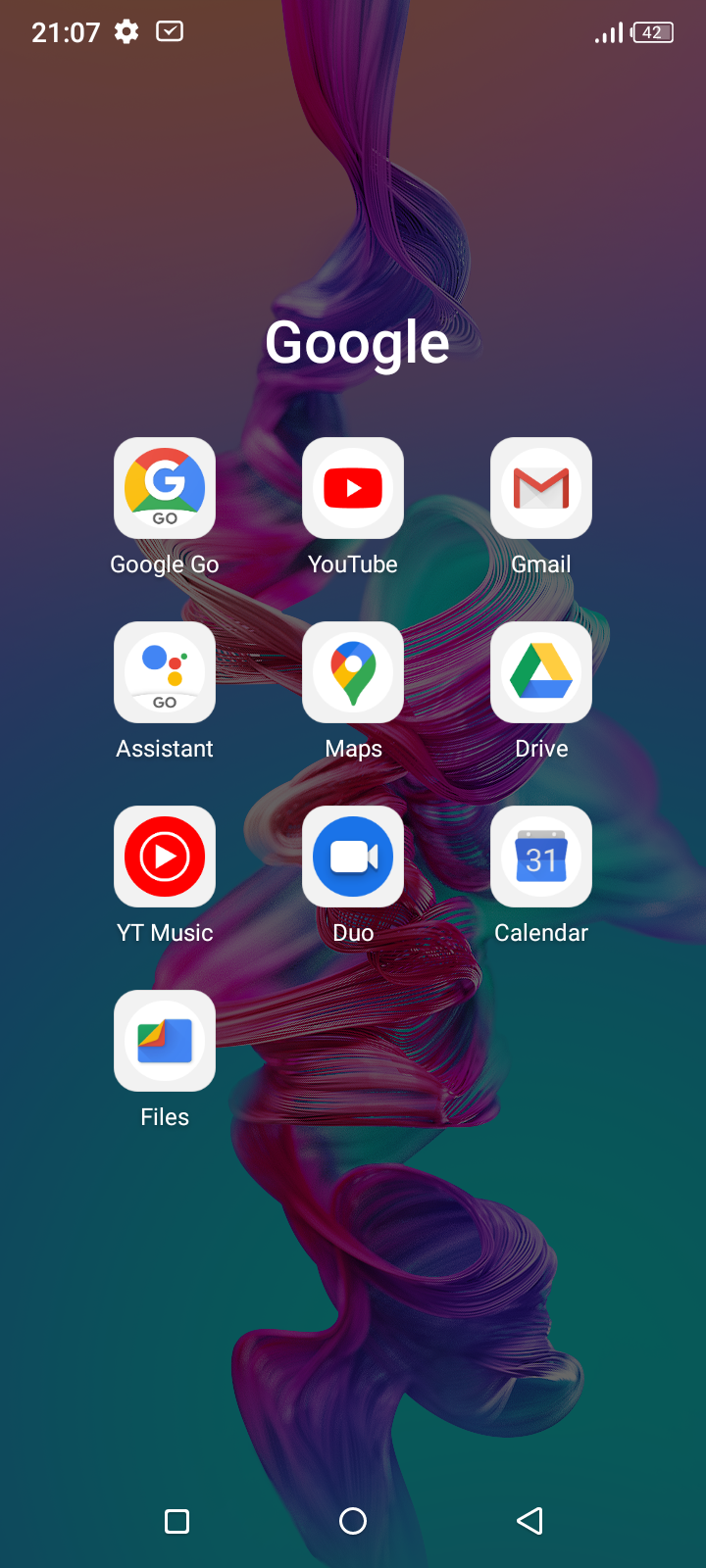Viewport: 706px width, 1568px height.
Task: Open the Duo video calling app
Action: click(x=353, y=857)
